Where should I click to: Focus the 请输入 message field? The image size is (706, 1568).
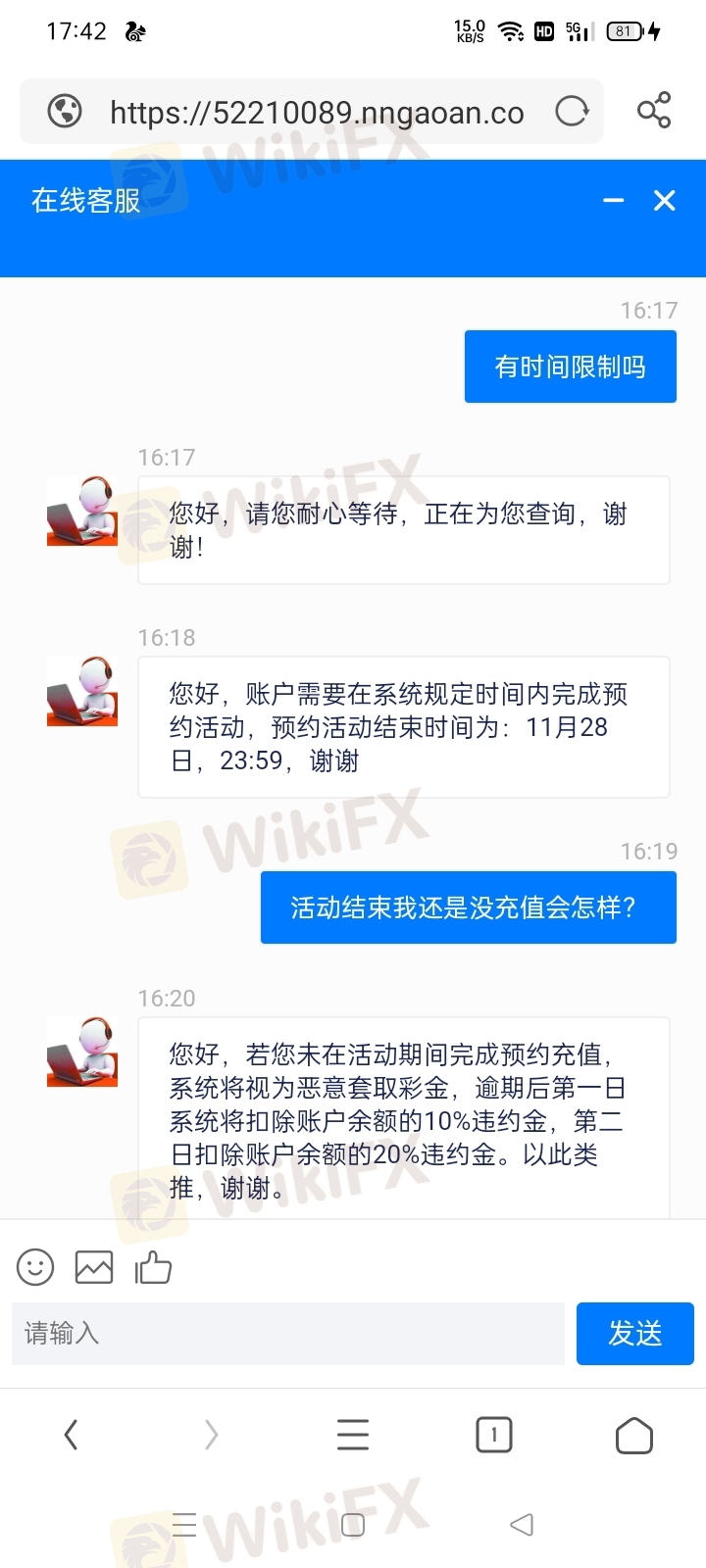(288, 1333)
